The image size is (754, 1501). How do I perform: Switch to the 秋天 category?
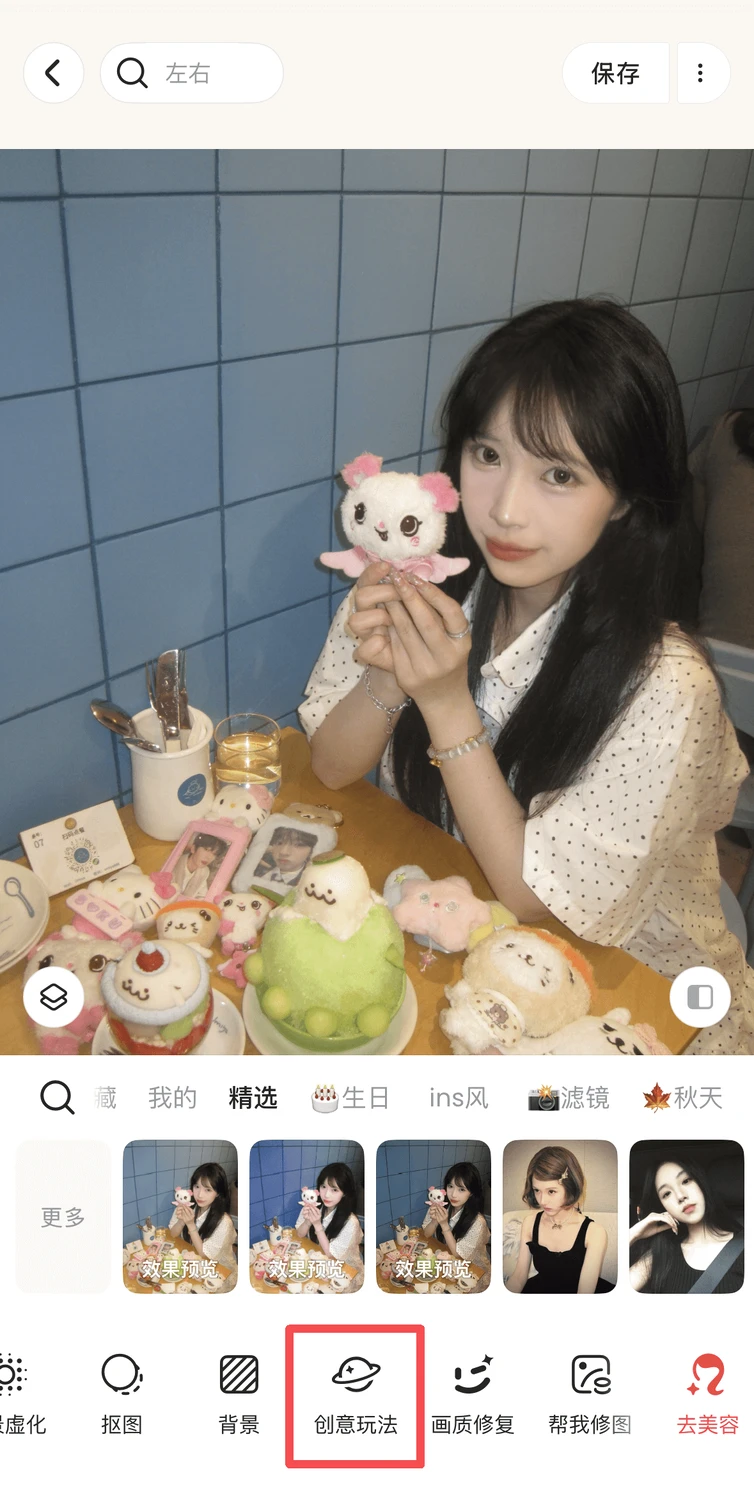(683, 1098)
